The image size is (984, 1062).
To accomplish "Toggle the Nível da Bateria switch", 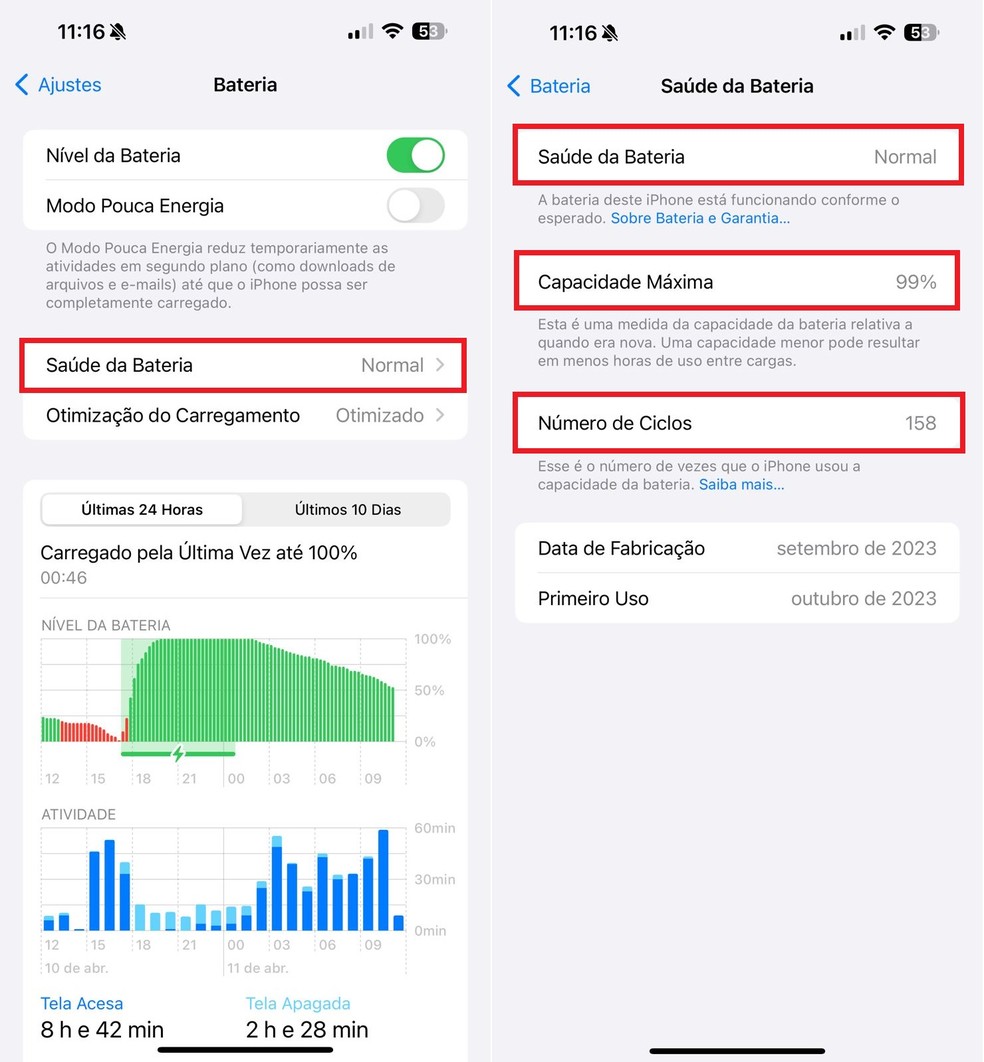I will pos(415,156).
